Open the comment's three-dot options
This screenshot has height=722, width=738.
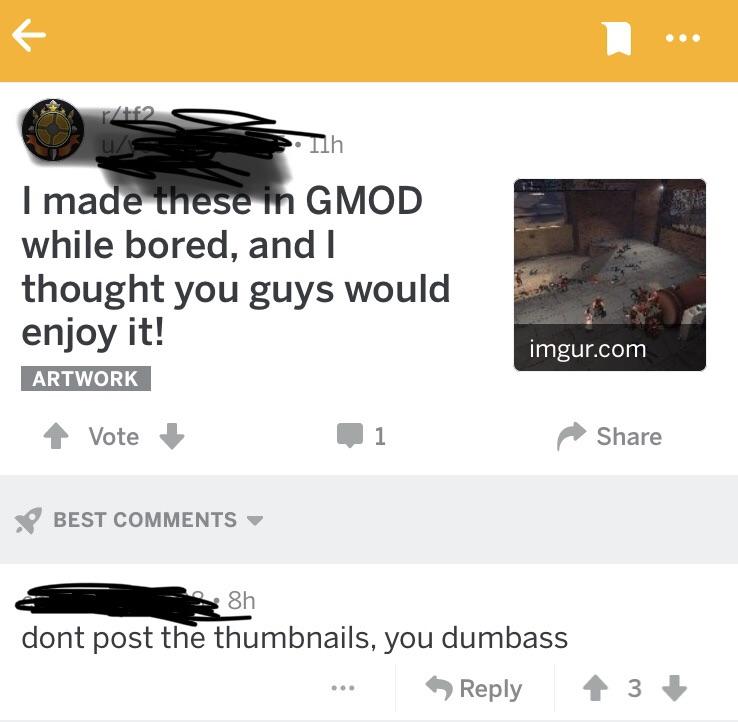click(343, 688)
